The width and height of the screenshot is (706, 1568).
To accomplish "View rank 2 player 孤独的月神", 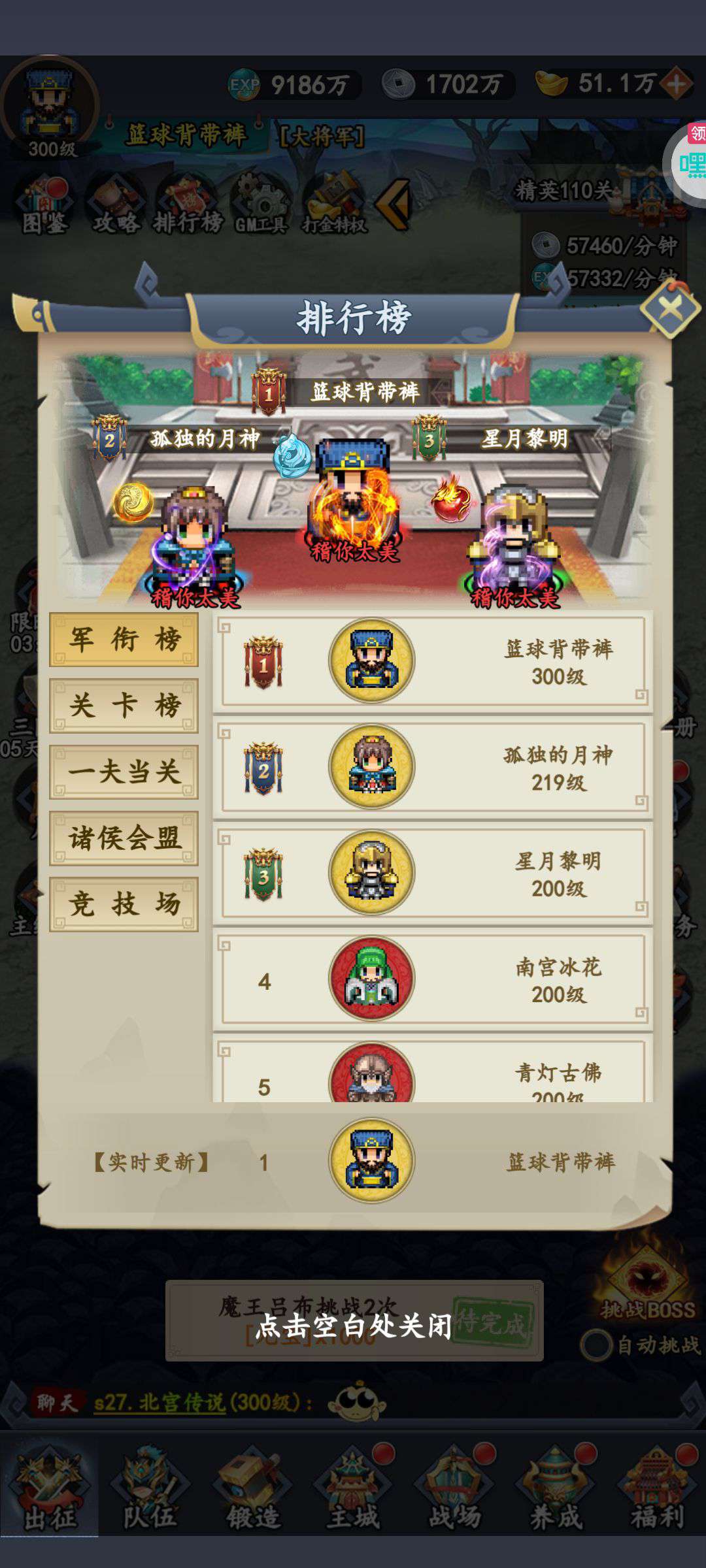I will tap(433, 767).
